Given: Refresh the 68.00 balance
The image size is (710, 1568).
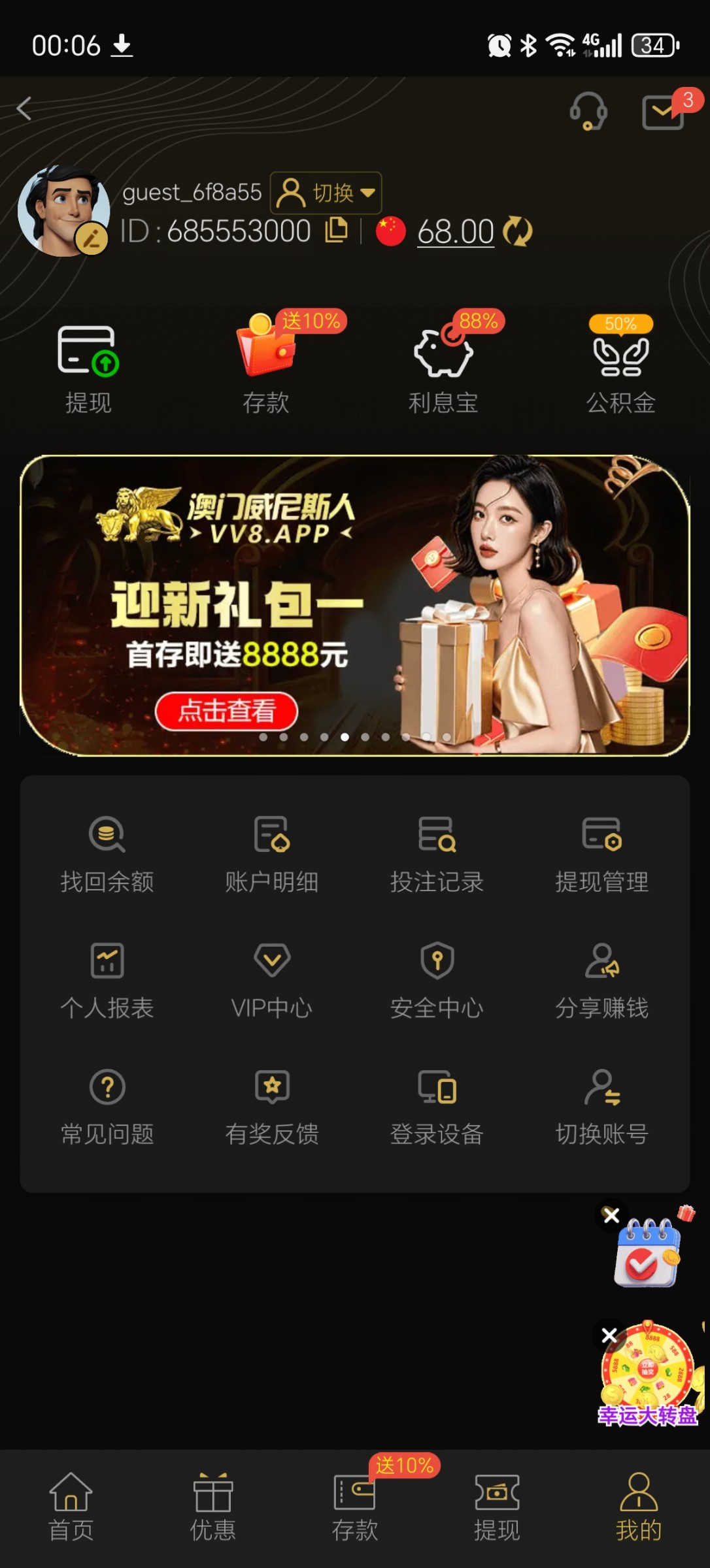Looking at the screenshot, I should click(x=518, y=232).
